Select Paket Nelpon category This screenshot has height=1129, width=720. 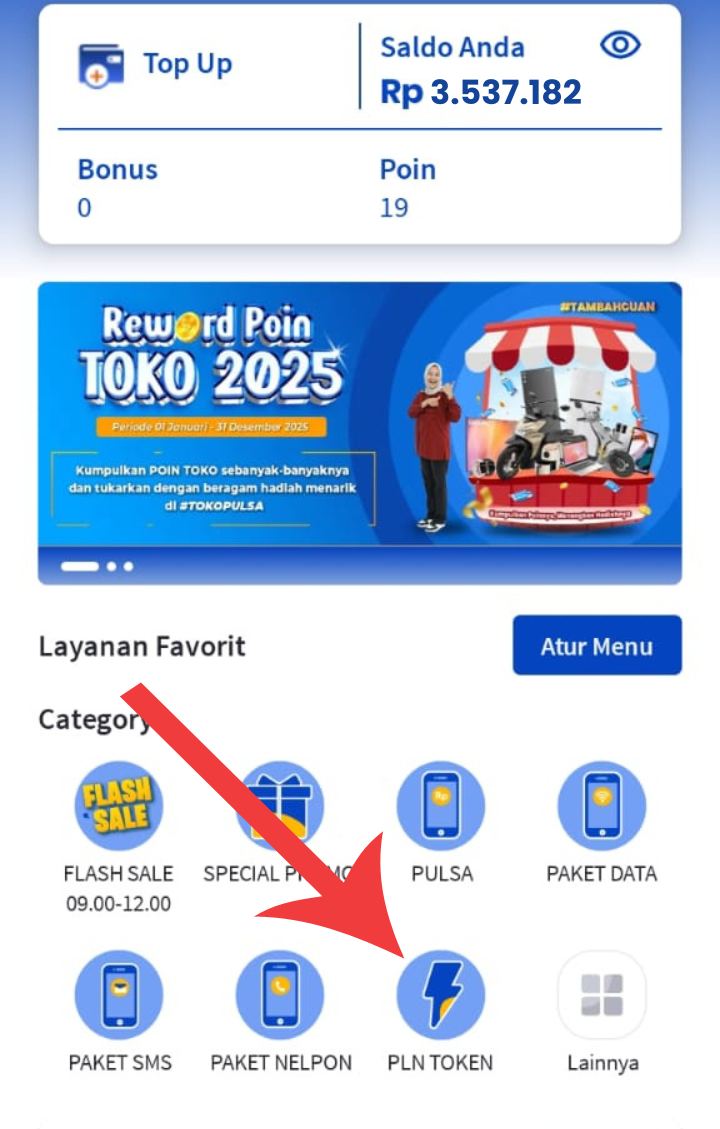coord(281,995)
